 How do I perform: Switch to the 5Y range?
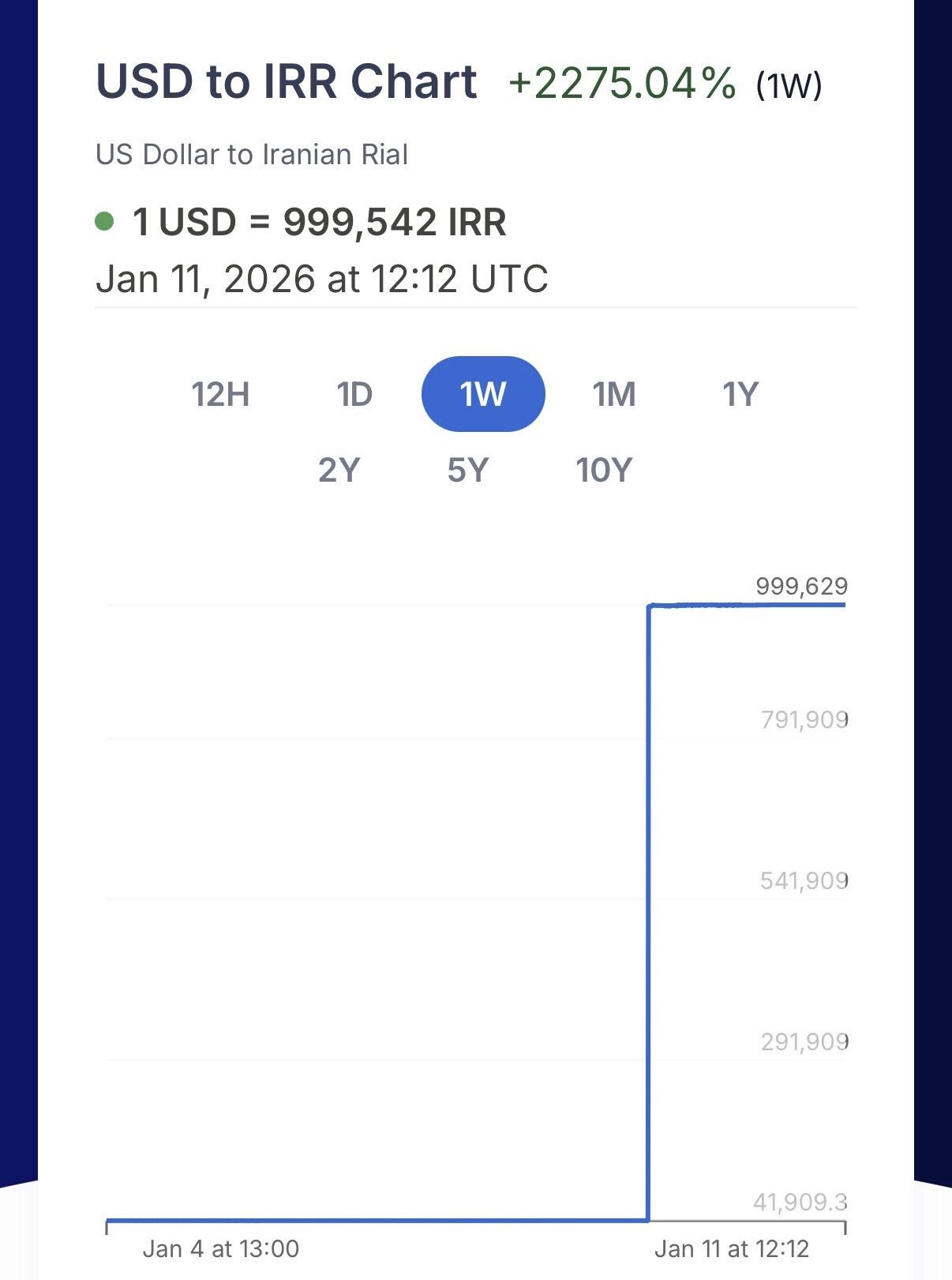pos(468,471)
